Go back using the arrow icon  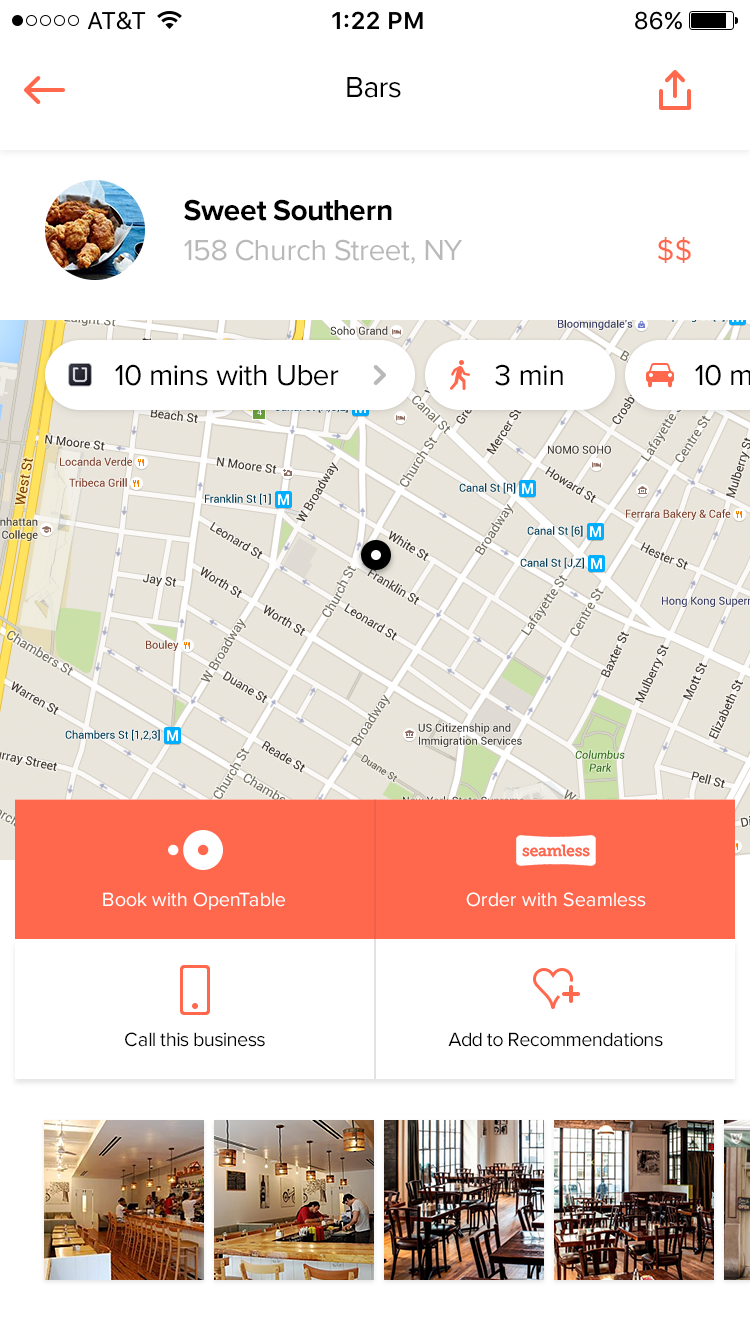pos(45,90)
